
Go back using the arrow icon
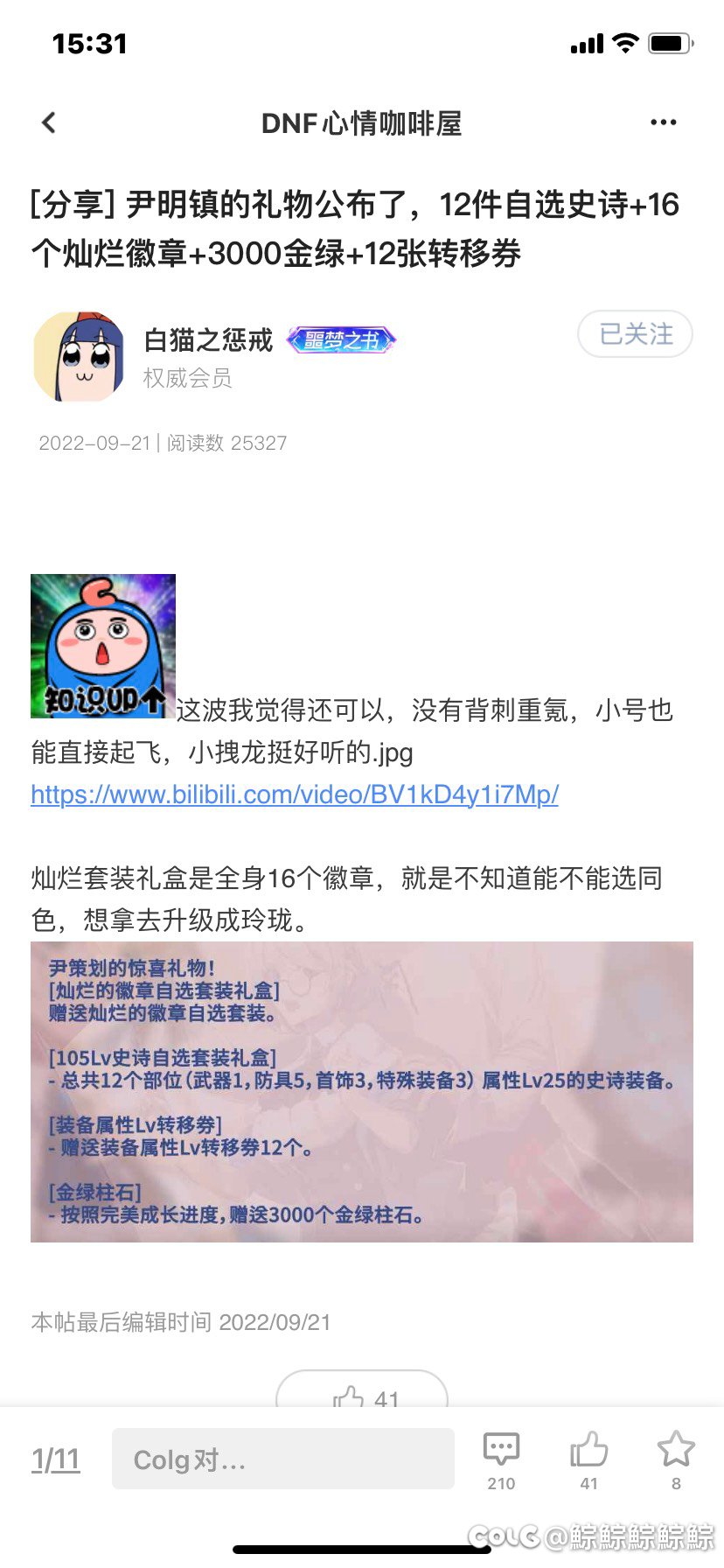[x=49, y=122]
